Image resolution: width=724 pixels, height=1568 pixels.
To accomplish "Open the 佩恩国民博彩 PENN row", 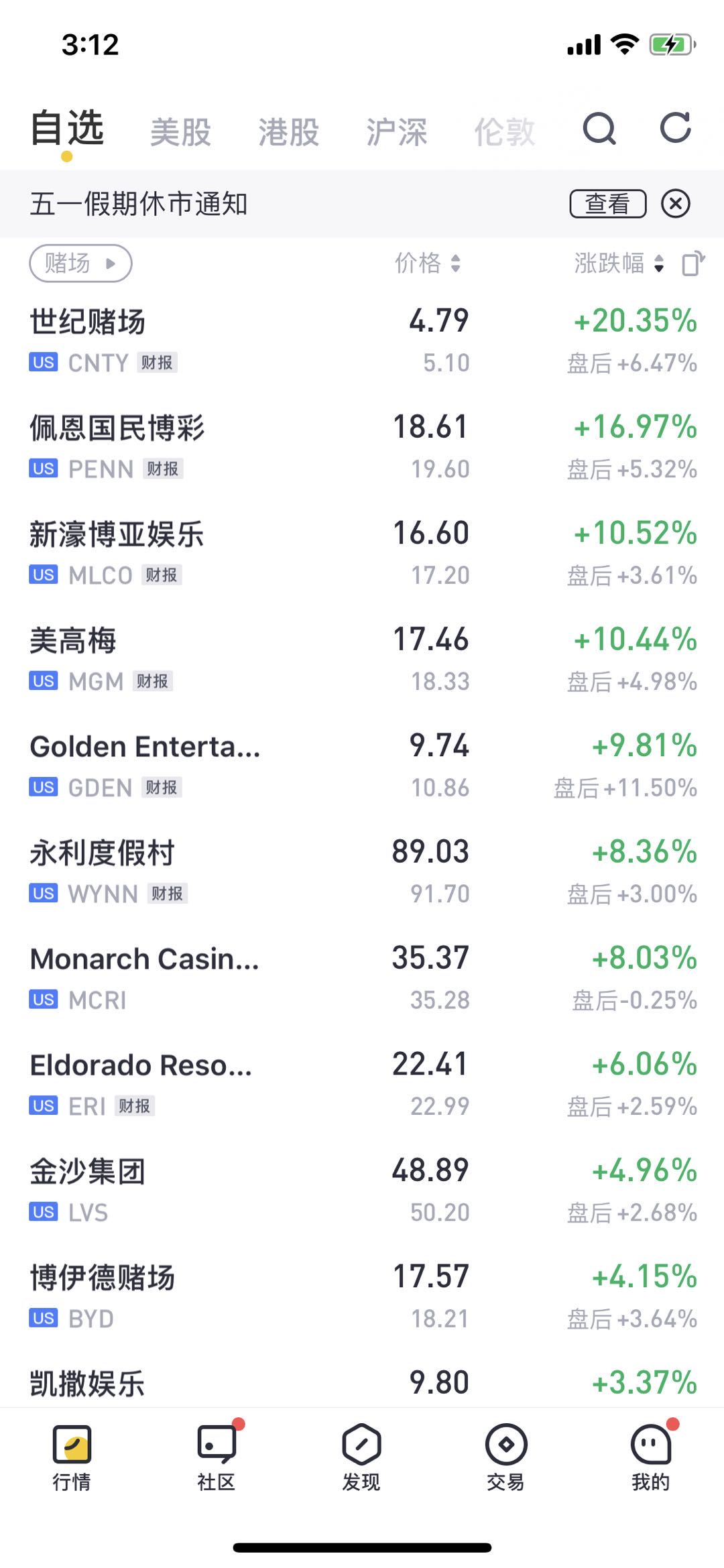I will 362,448.
